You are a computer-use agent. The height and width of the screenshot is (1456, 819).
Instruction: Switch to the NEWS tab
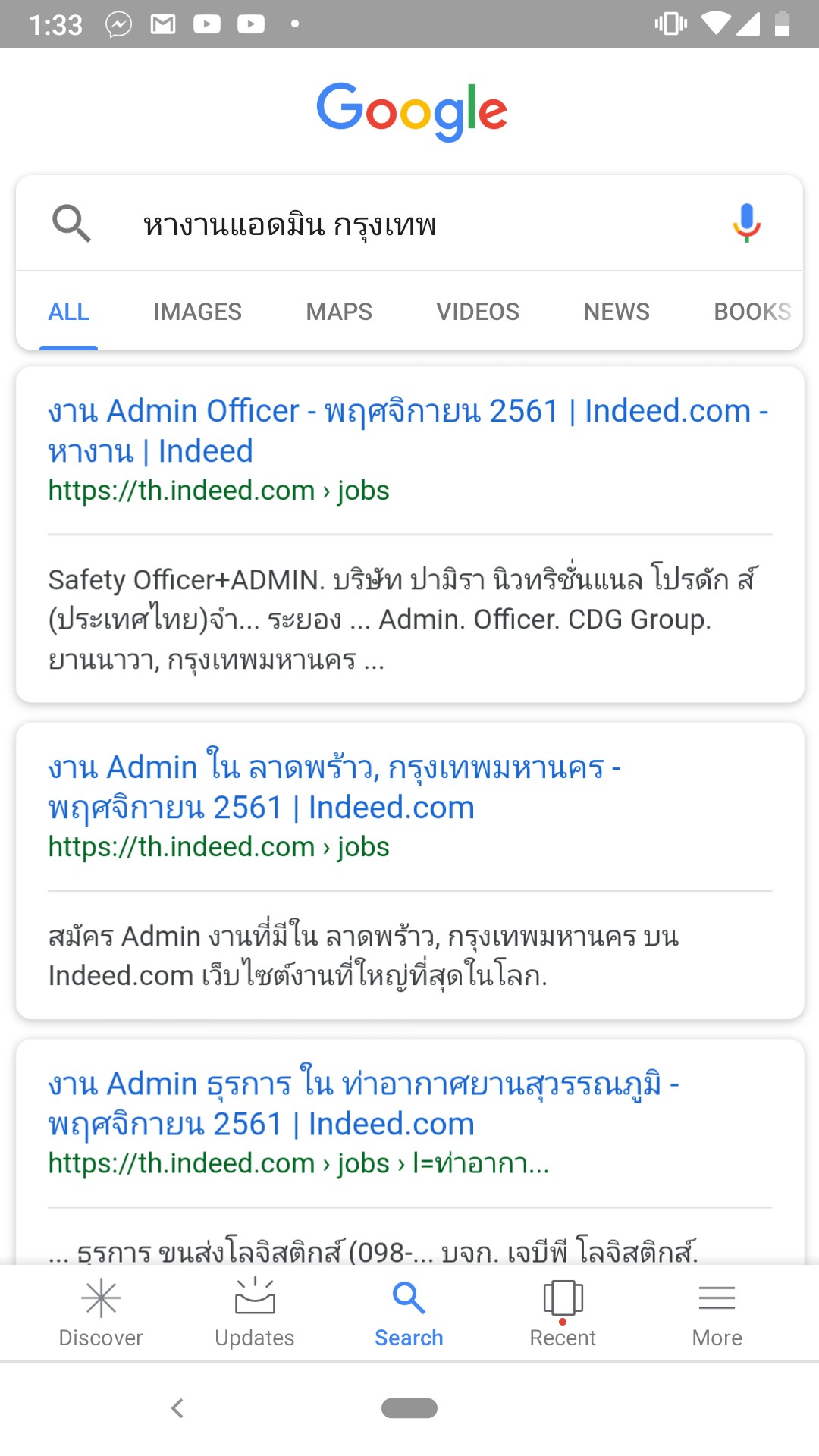616,312
